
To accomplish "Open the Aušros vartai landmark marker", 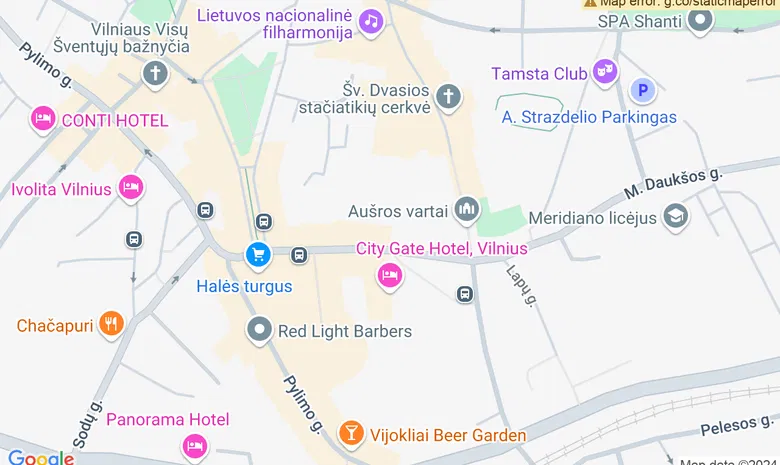I will [x=466, y=209].
